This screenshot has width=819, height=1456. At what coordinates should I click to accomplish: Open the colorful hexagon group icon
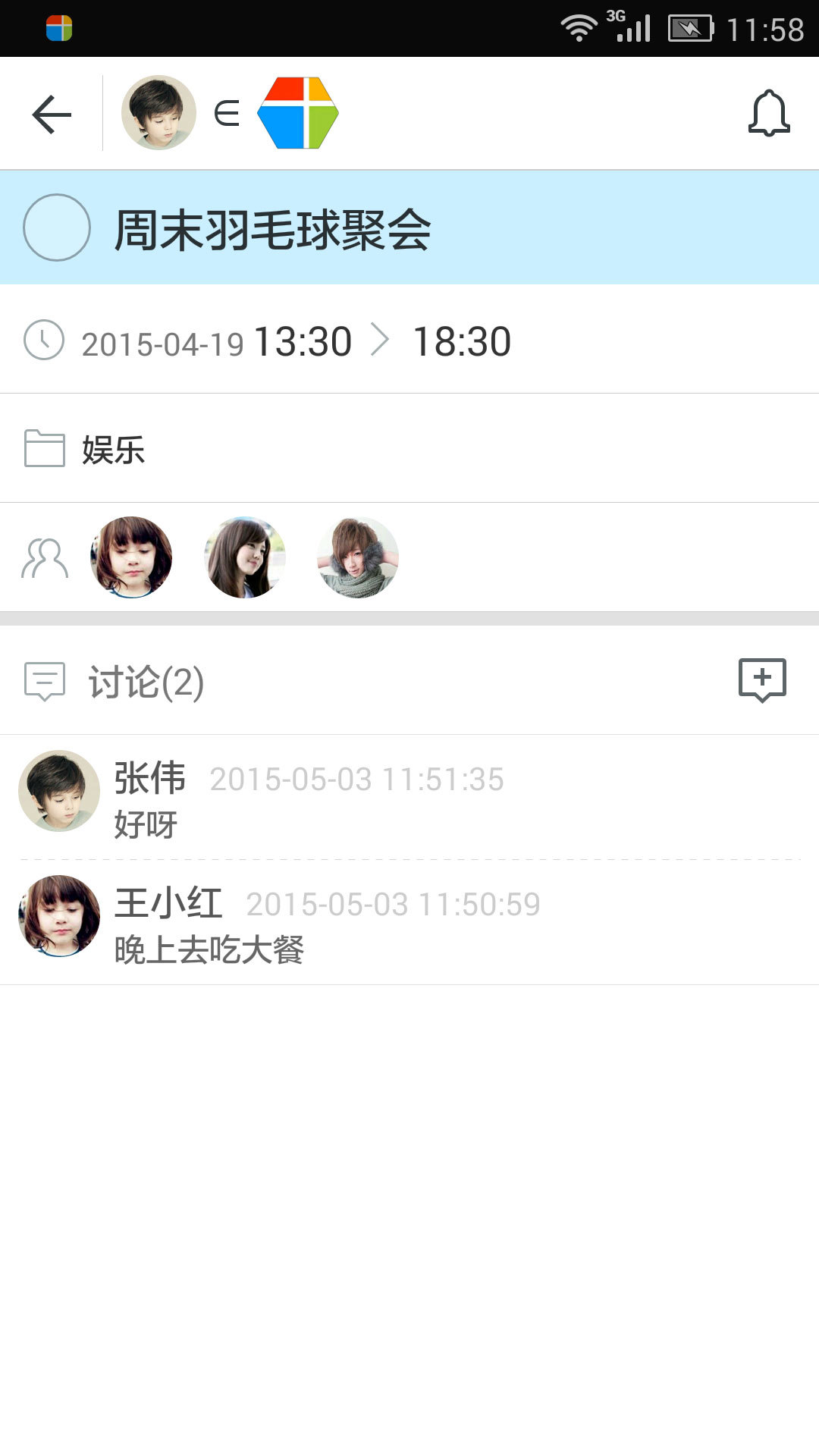(298, 113)
